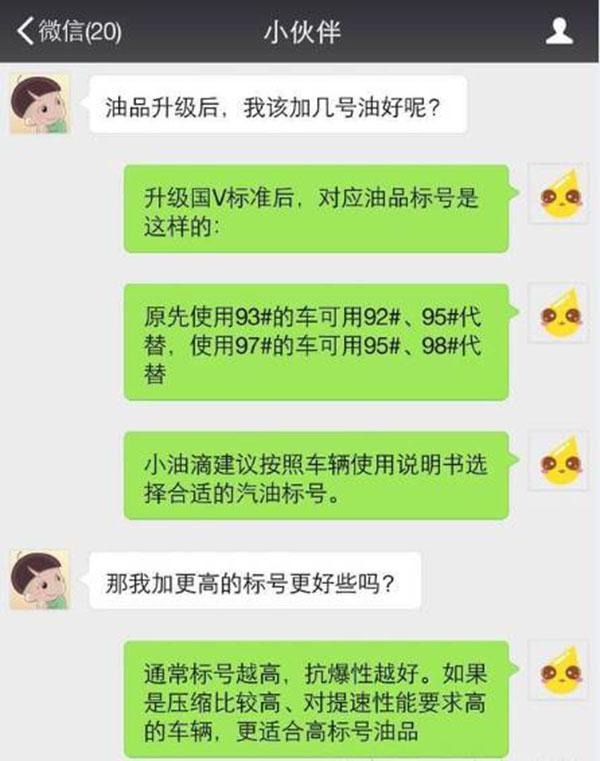Open the 小伙伴 chat info profile icon
The height and width of the screenshot is (761, 600).
[559, 32]
